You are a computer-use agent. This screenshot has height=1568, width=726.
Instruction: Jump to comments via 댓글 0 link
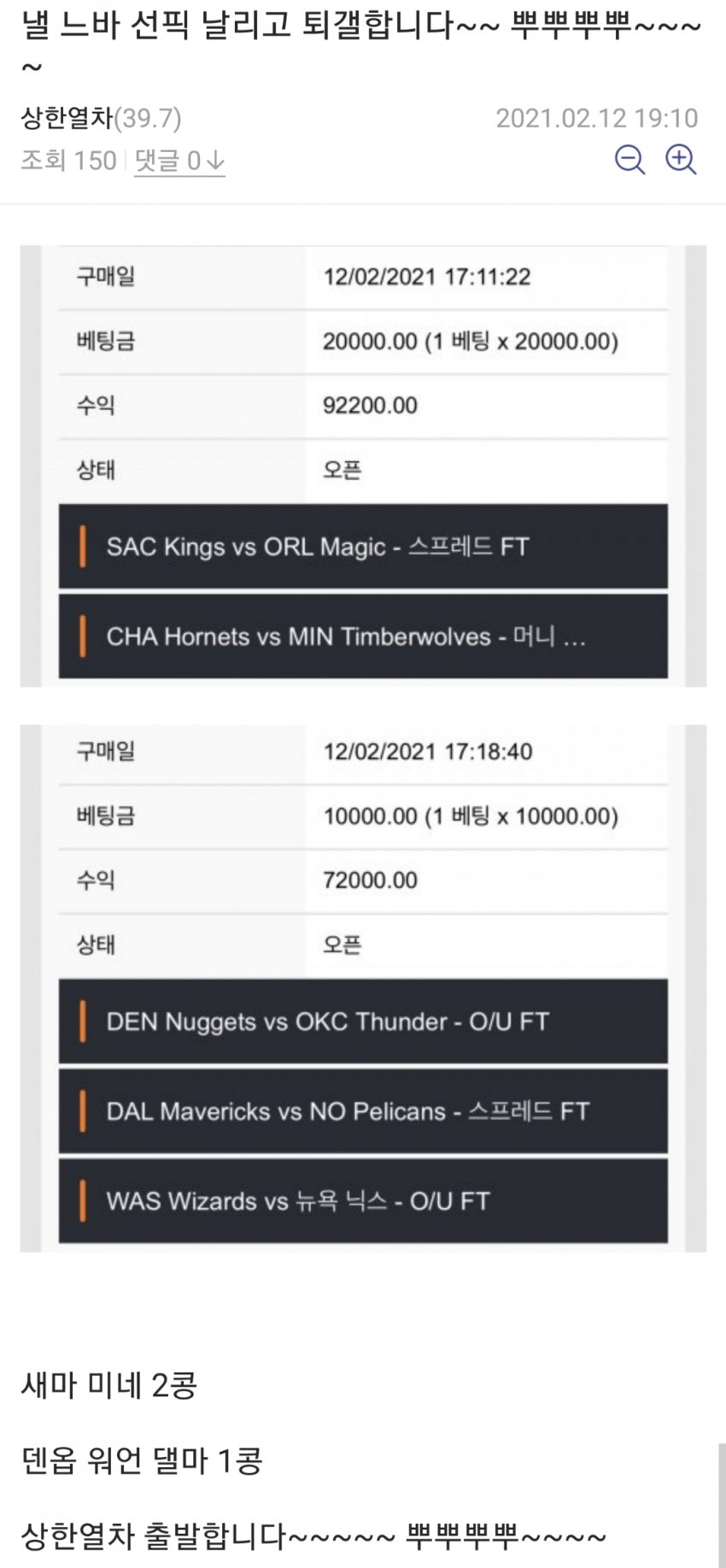click(x=179, y=161)
